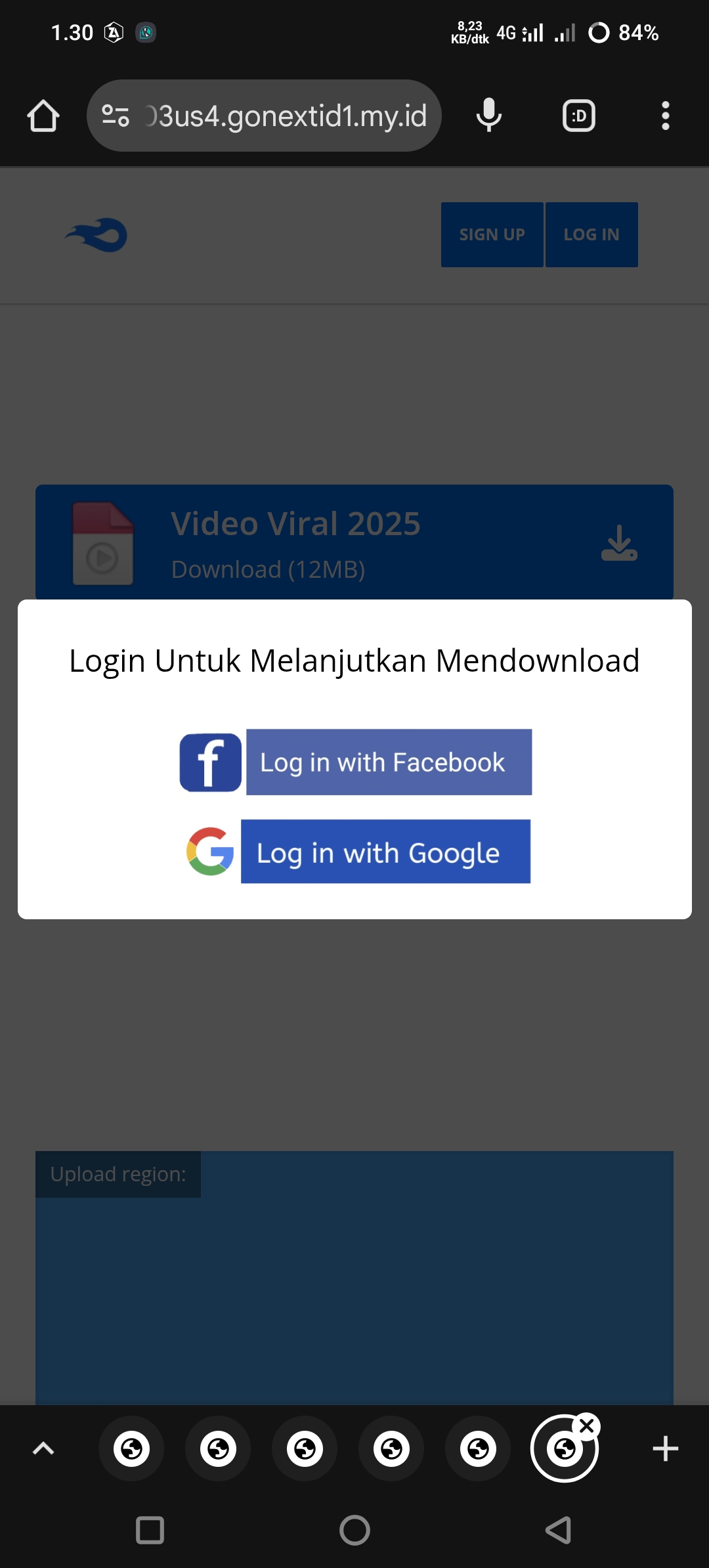Add a new tab with the plus
The image size is (709, 1568).
[x=665, y=1448]
